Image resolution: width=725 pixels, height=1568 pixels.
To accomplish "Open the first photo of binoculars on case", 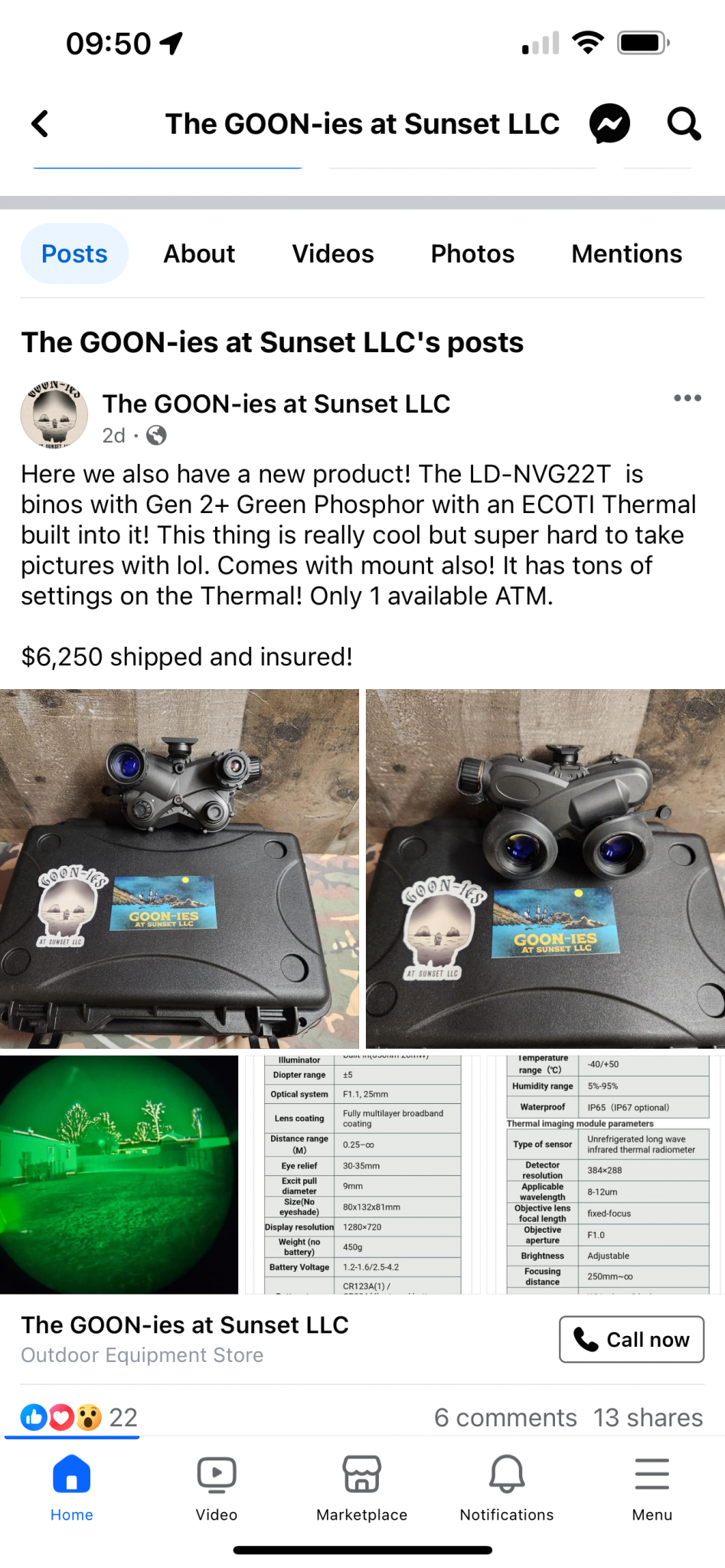I will [179, 868].
